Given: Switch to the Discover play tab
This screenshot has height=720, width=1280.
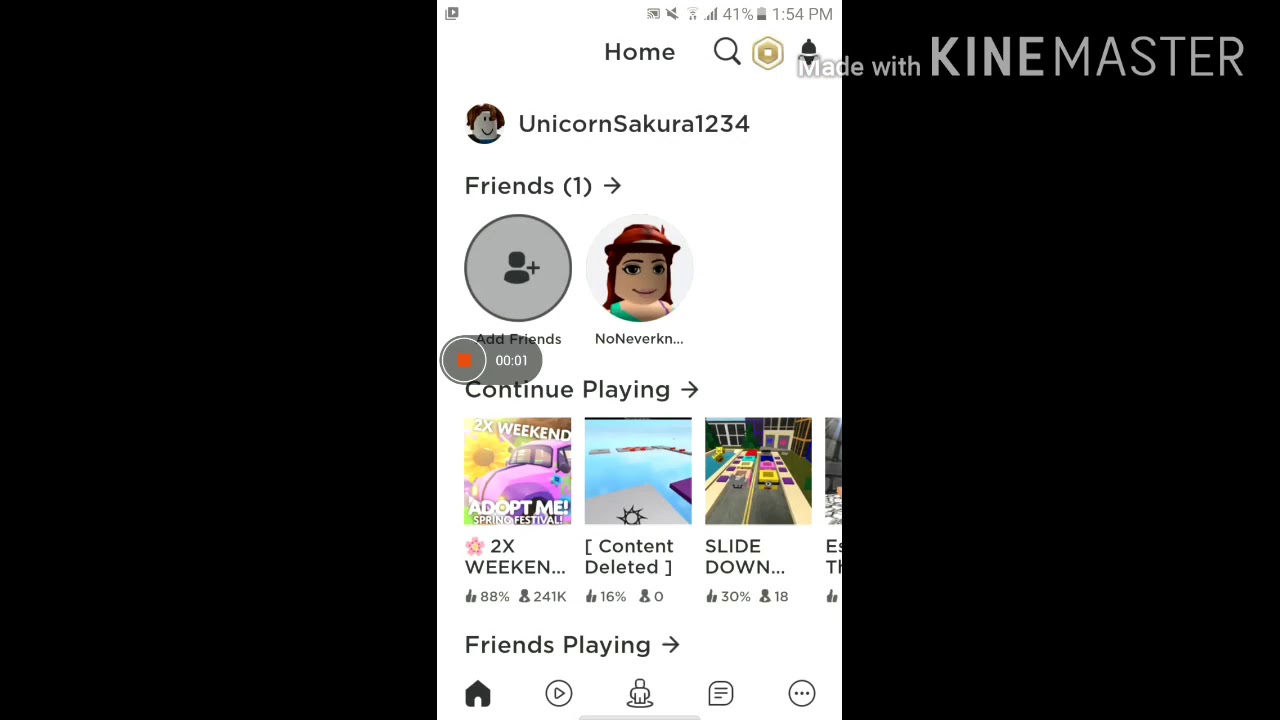Looking at the screenshot, I should click(559, 693).
